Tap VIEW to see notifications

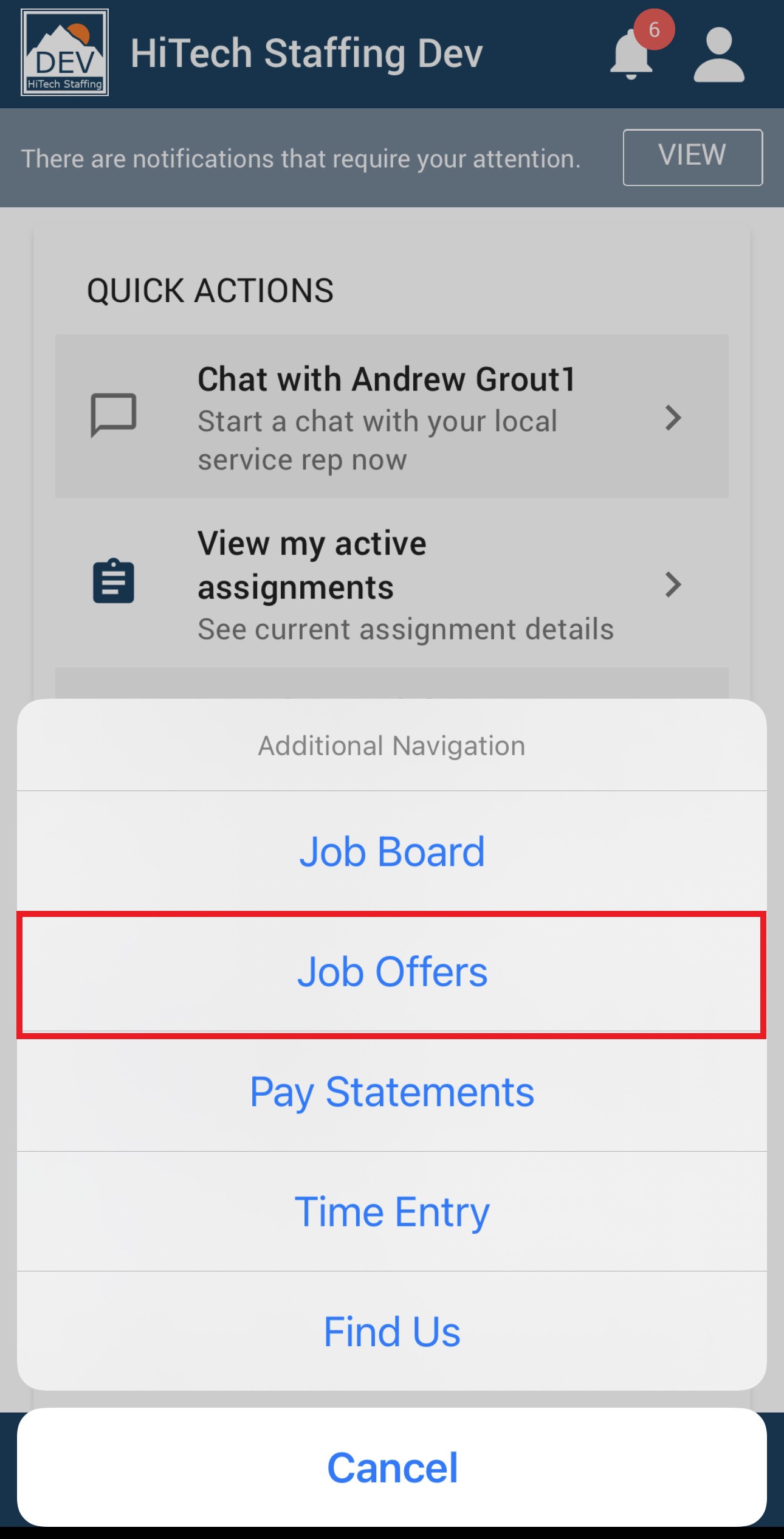pos(692,157)
